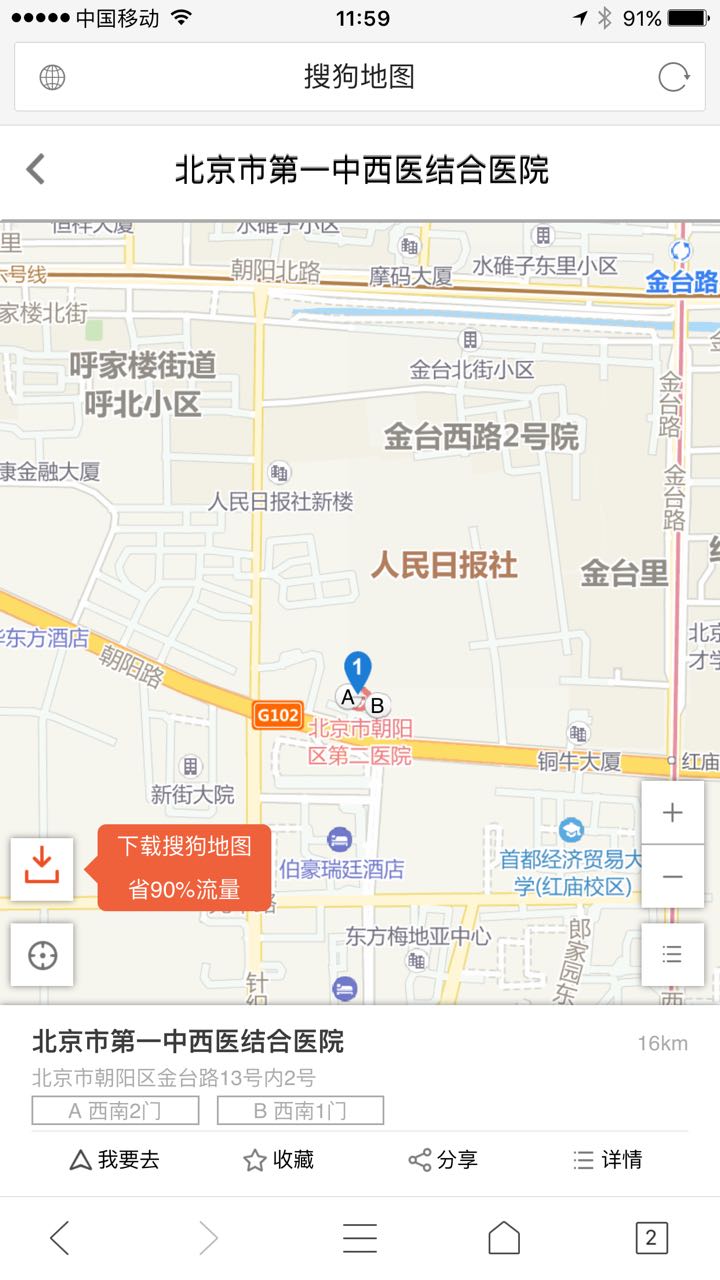Download the Sogou Map app
This screenshot has height=1280, width=720.
[42, 869]
